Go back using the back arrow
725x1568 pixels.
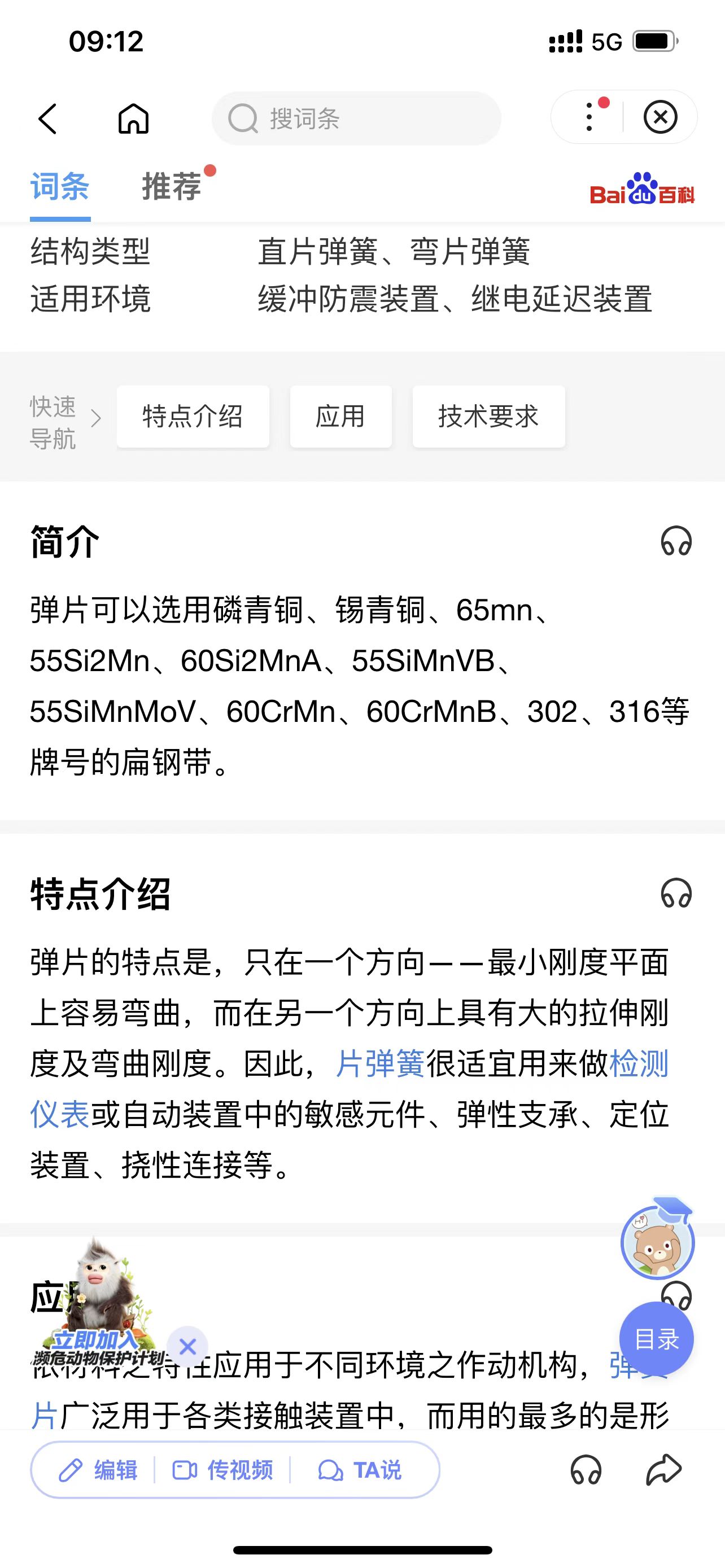(x=48, y=119)
